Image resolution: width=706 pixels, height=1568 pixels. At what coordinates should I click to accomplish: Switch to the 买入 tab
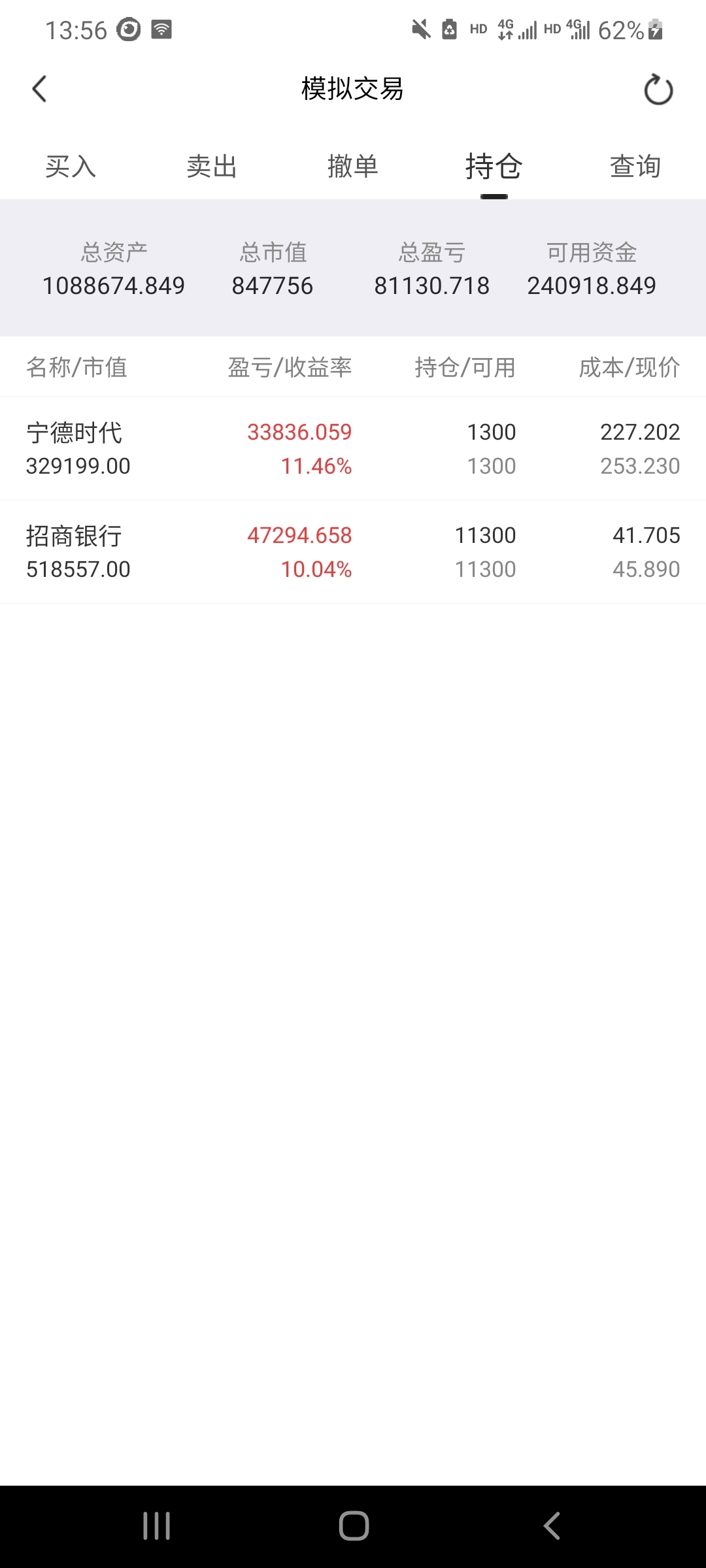pos(71,167)
